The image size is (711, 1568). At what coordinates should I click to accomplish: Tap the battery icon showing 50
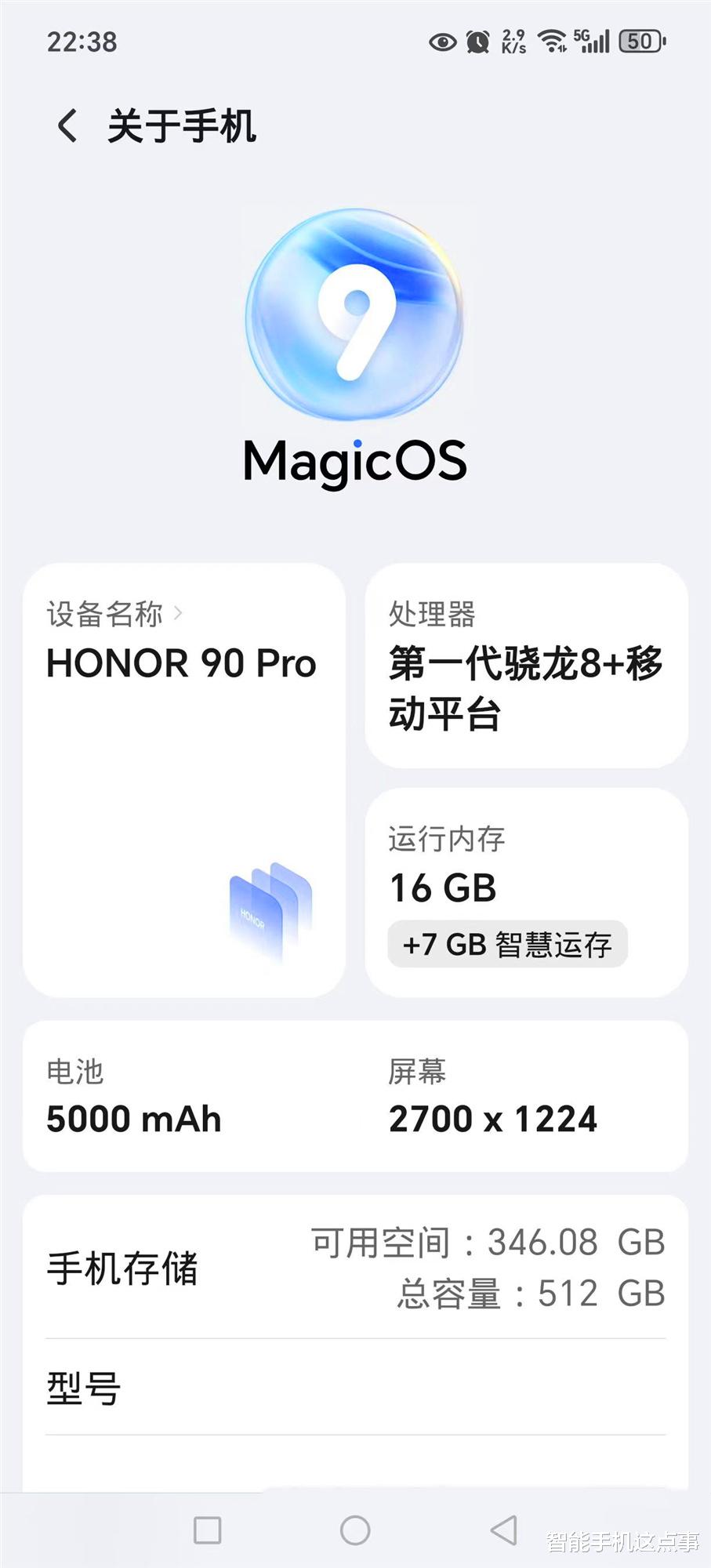pos(641,39)
